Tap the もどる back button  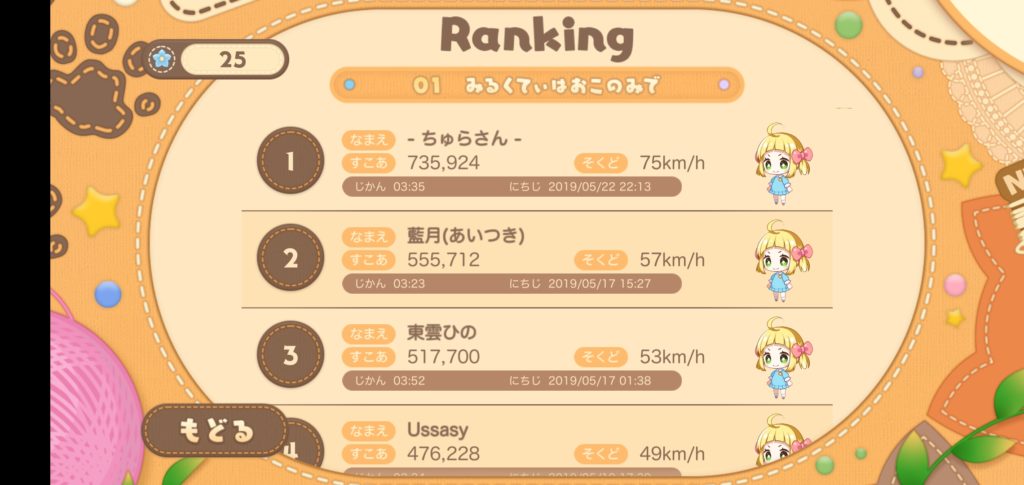pyautogui.click(x=215, y=431)
